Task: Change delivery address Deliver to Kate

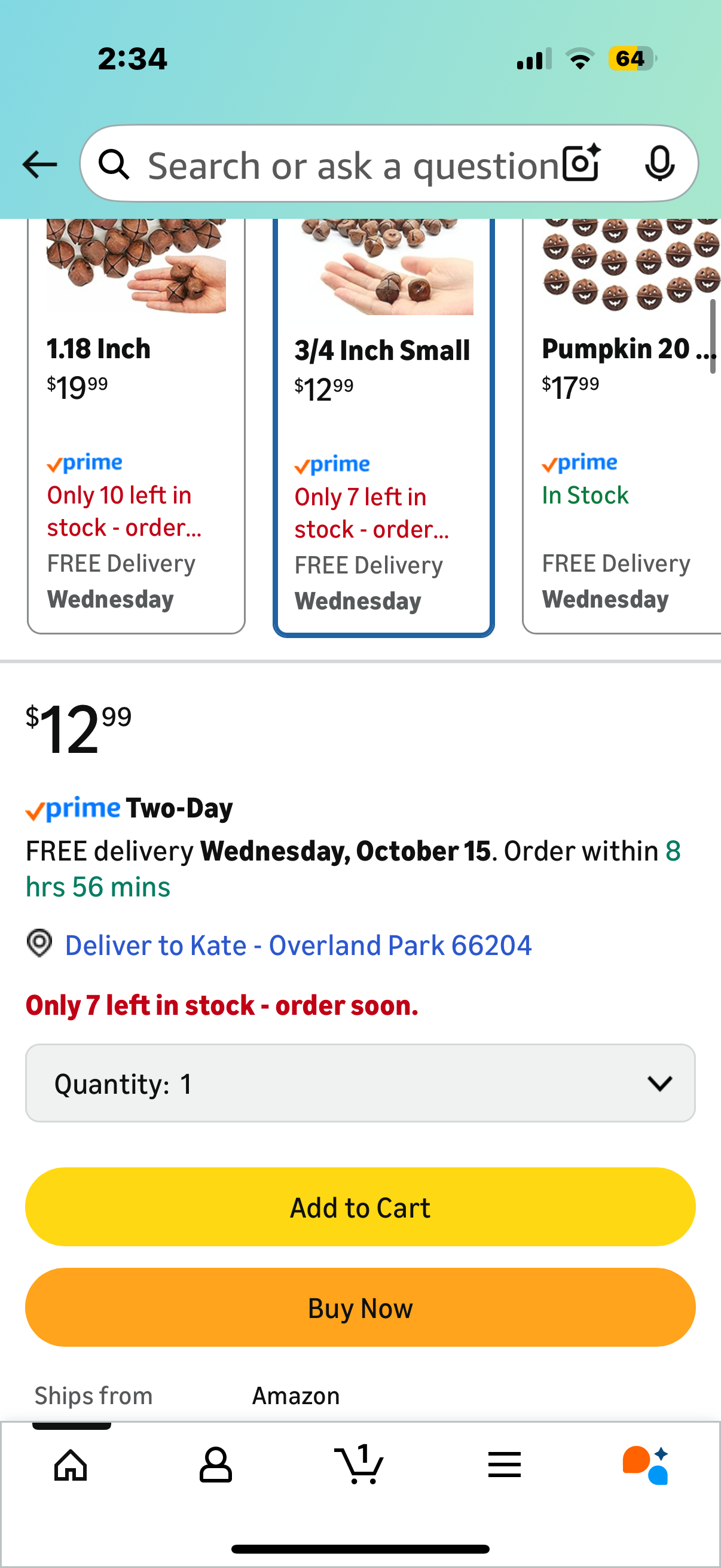Action: click(x=298, y=946)
